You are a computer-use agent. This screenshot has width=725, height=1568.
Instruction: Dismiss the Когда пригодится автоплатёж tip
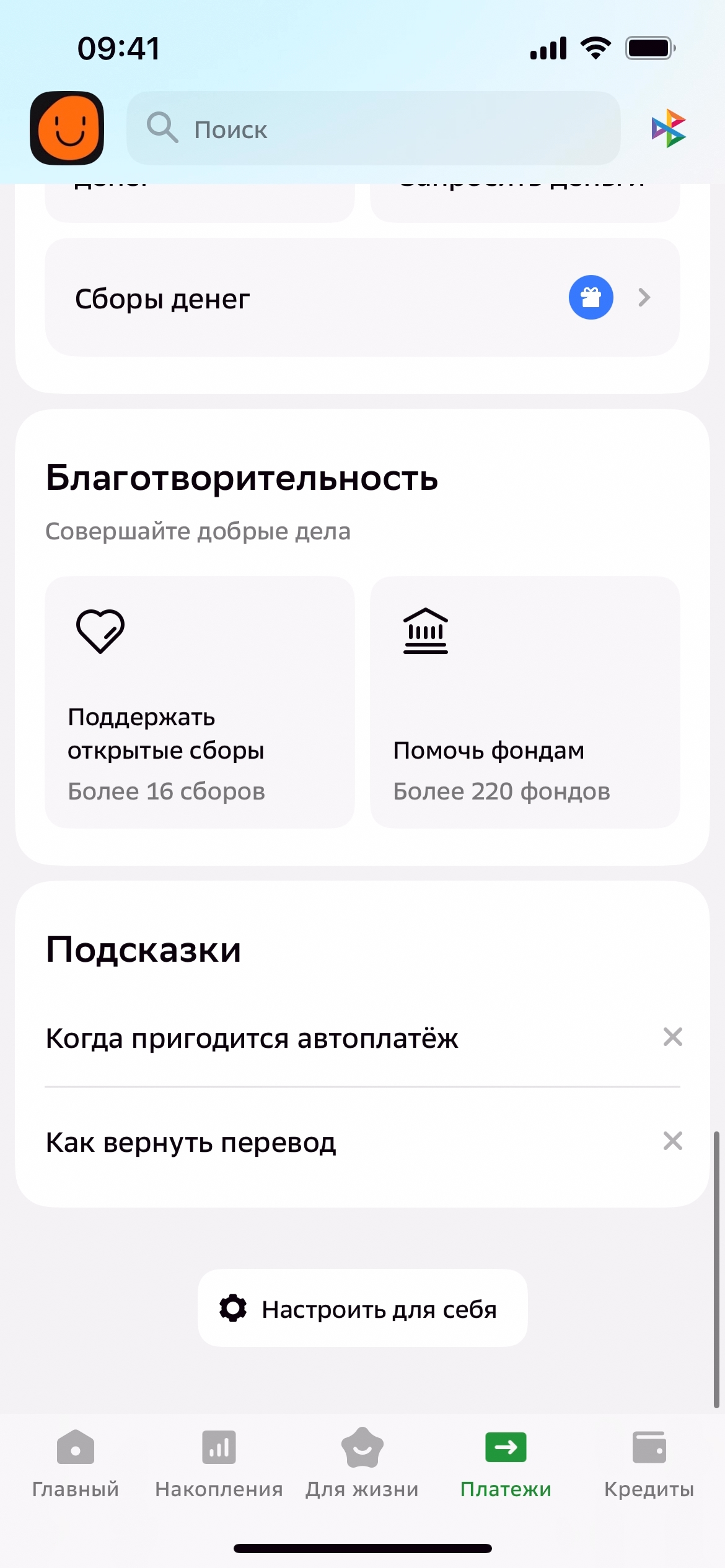672,1037
